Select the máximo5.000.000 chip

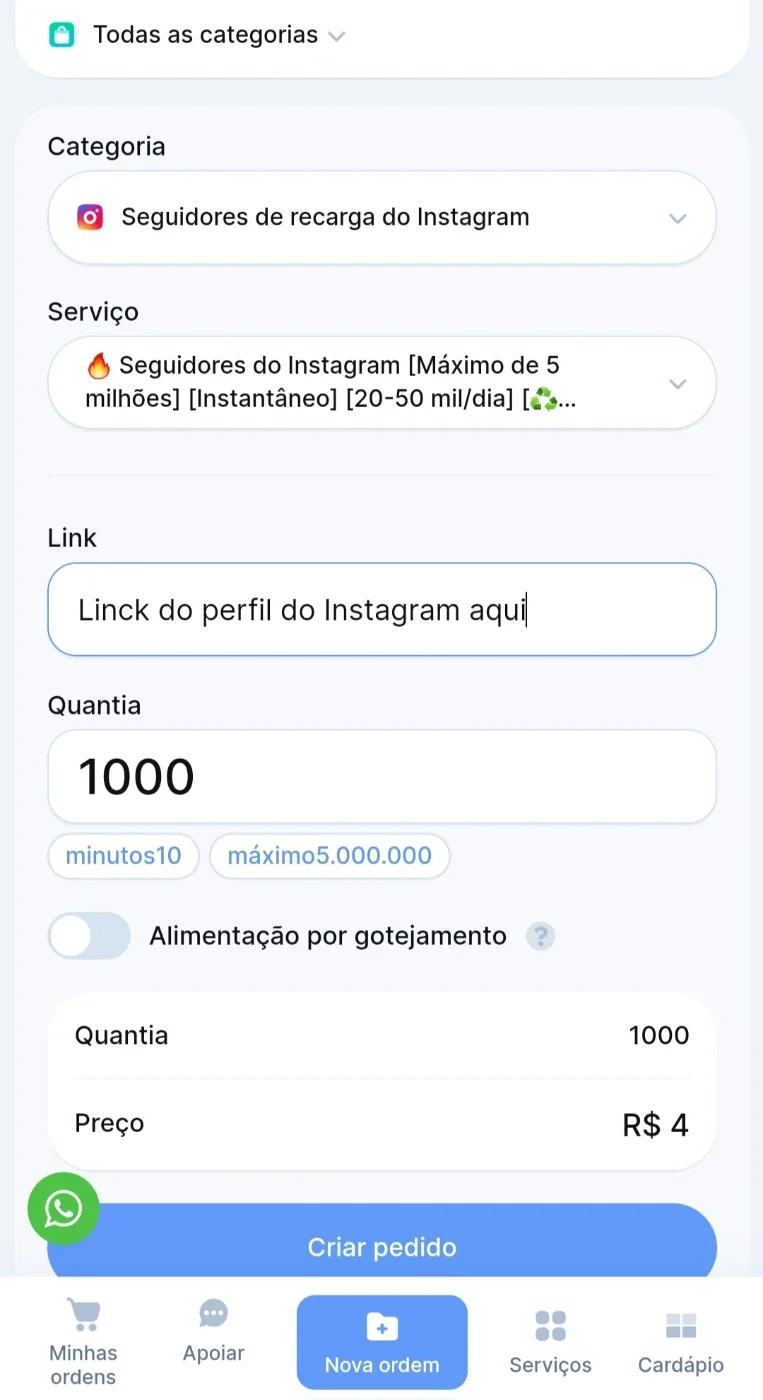click(330, 856)
